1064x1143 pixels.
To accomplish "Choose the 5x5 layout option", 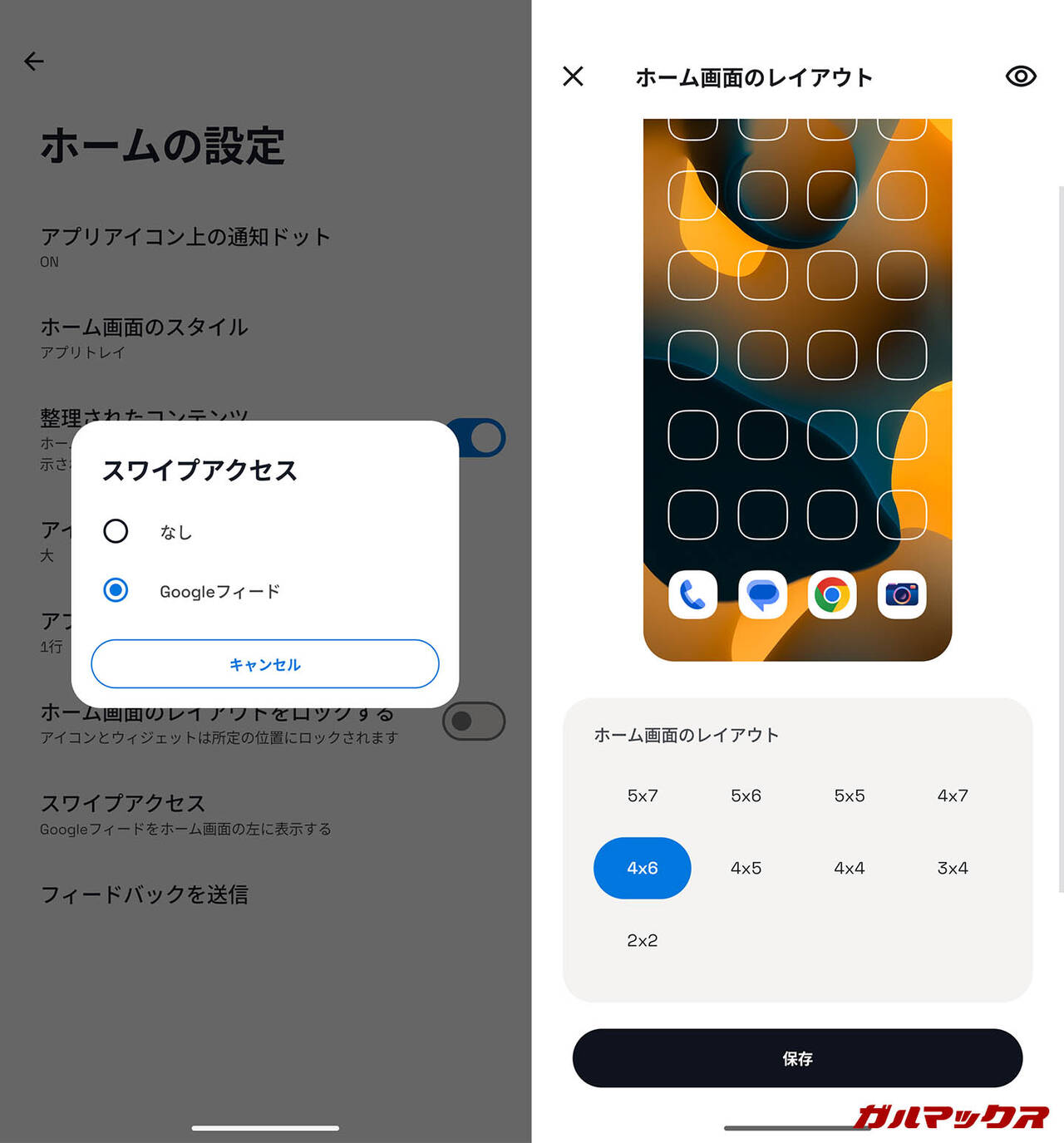I will (849, 796).
